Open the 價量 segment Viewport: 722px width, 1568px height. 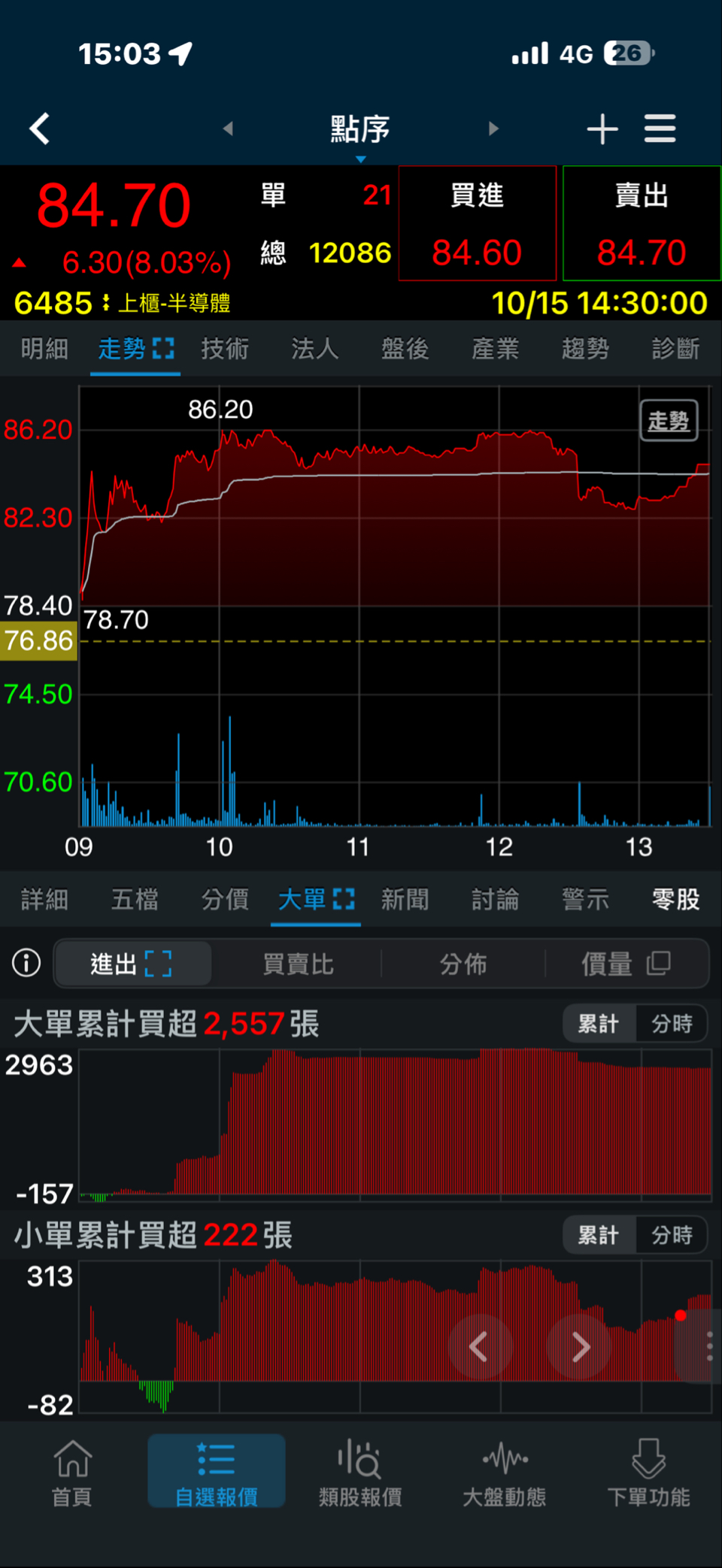tap(625, 964)
